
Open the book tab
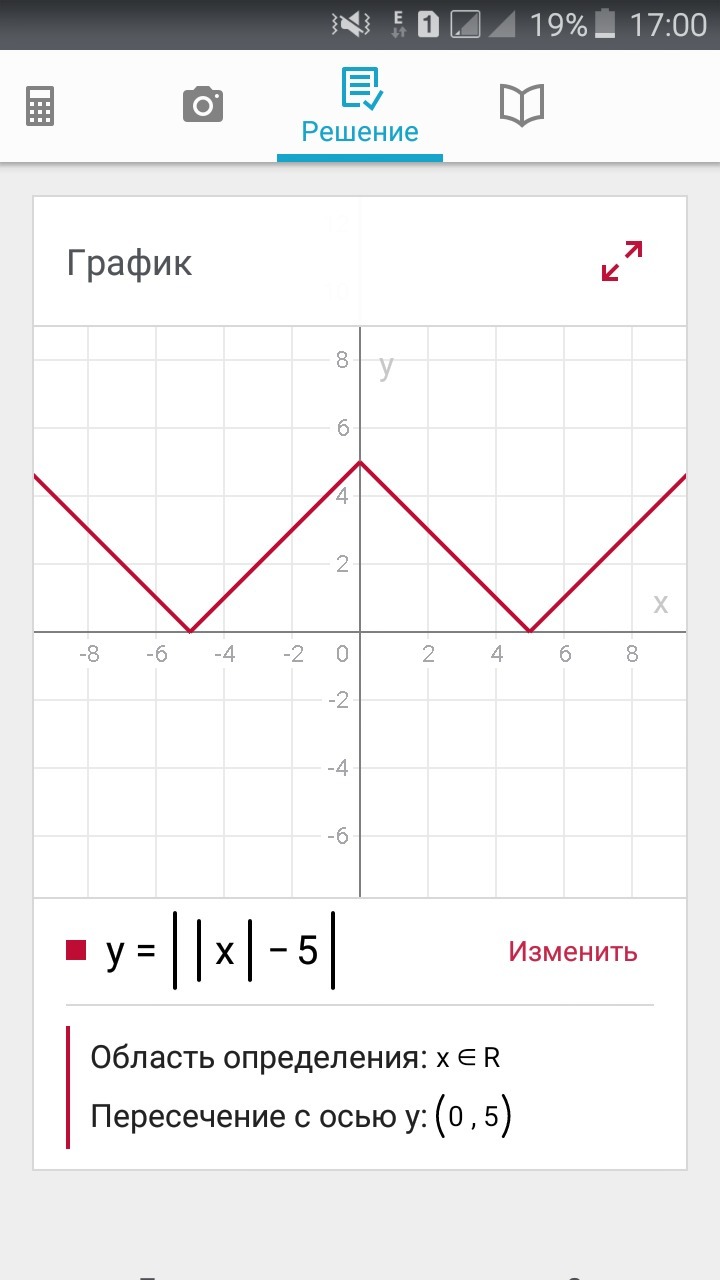[x=521, y=105]
